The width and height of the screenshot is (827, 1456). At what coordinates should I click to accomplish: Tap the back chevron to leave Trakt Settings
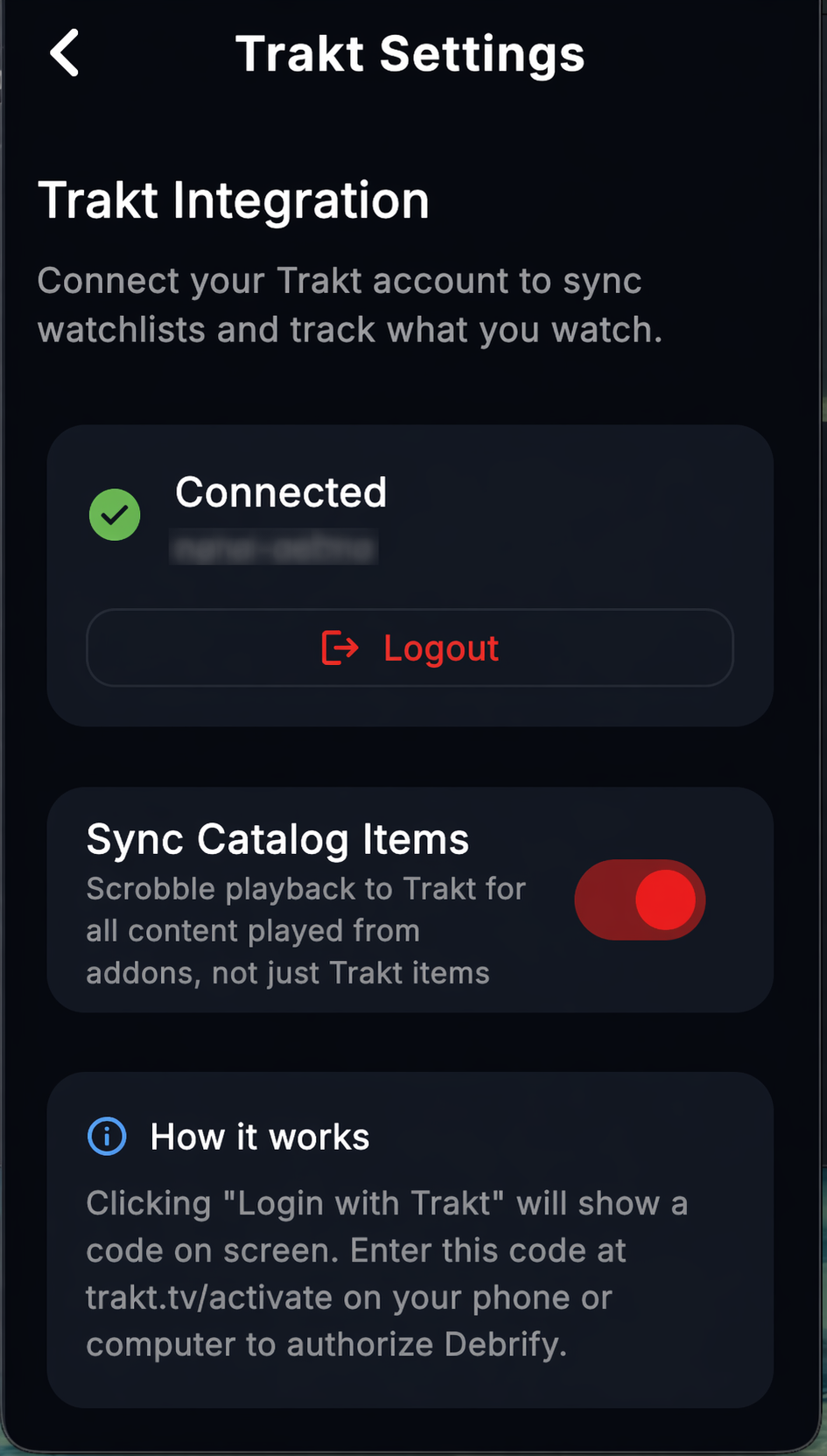coord(64,52)
